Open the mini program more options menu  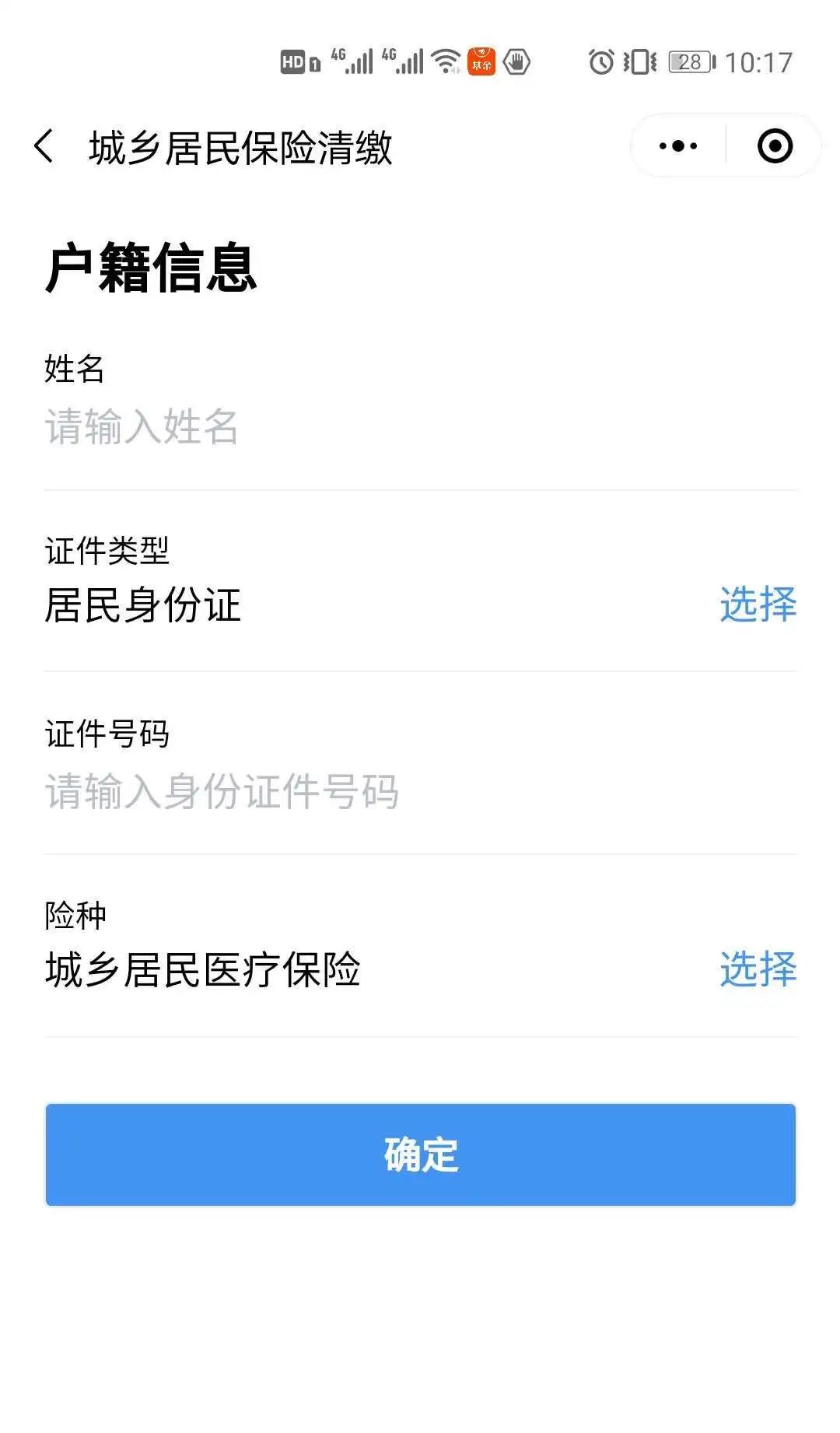(x=677, y=146)
